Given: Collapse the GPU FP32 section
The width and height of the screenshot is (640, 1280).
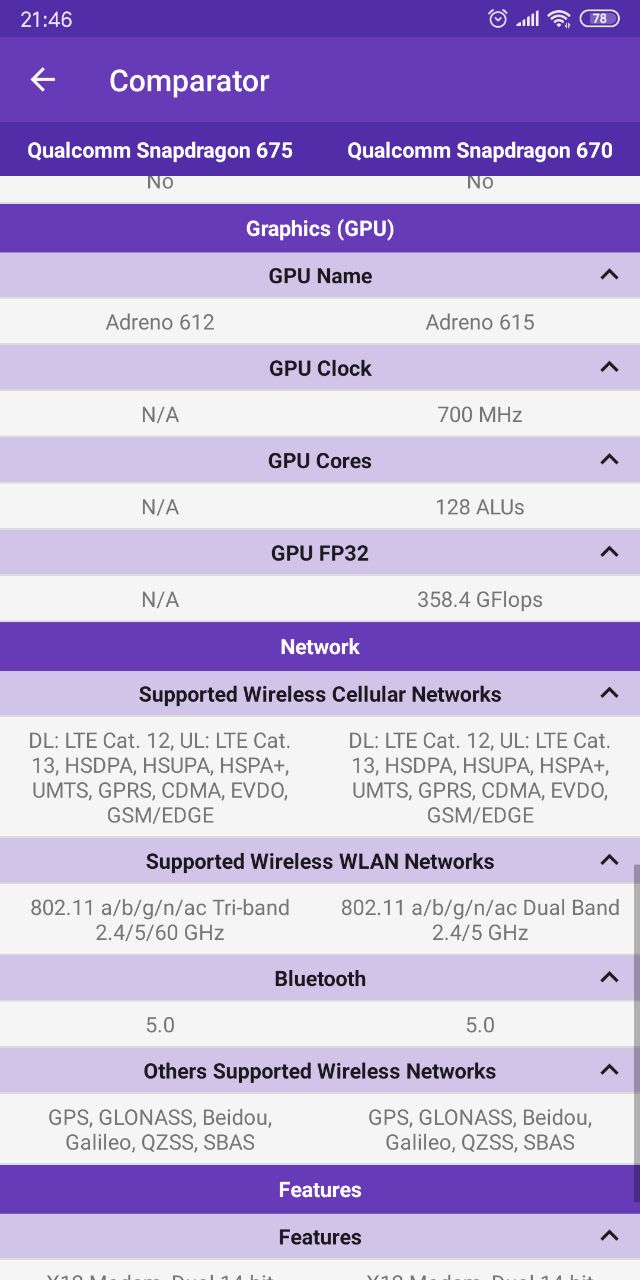Looking at the screenshot, I should coord(609,552).
